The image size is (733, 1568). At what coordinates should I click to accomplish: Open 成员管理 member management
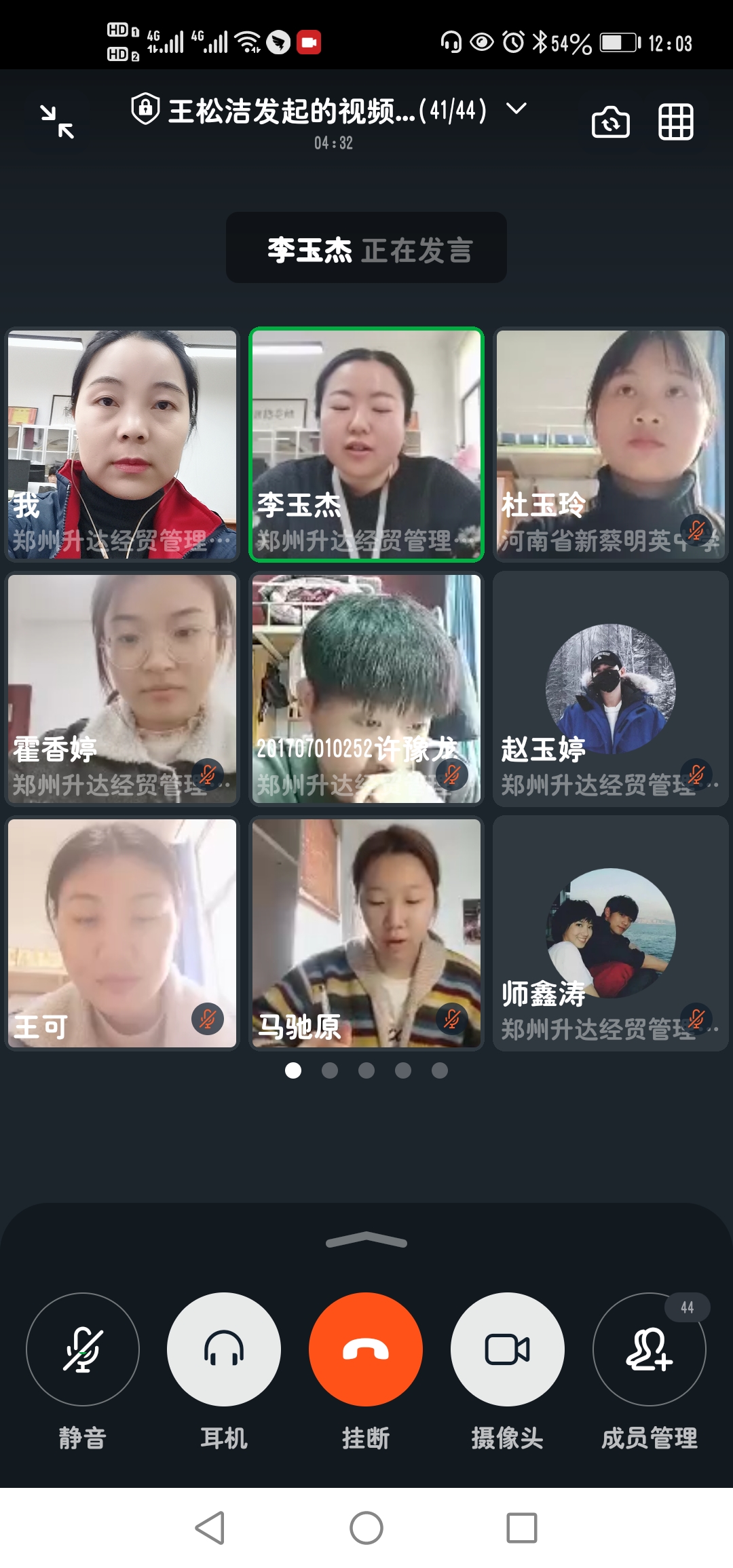[x=650, y=1349]
